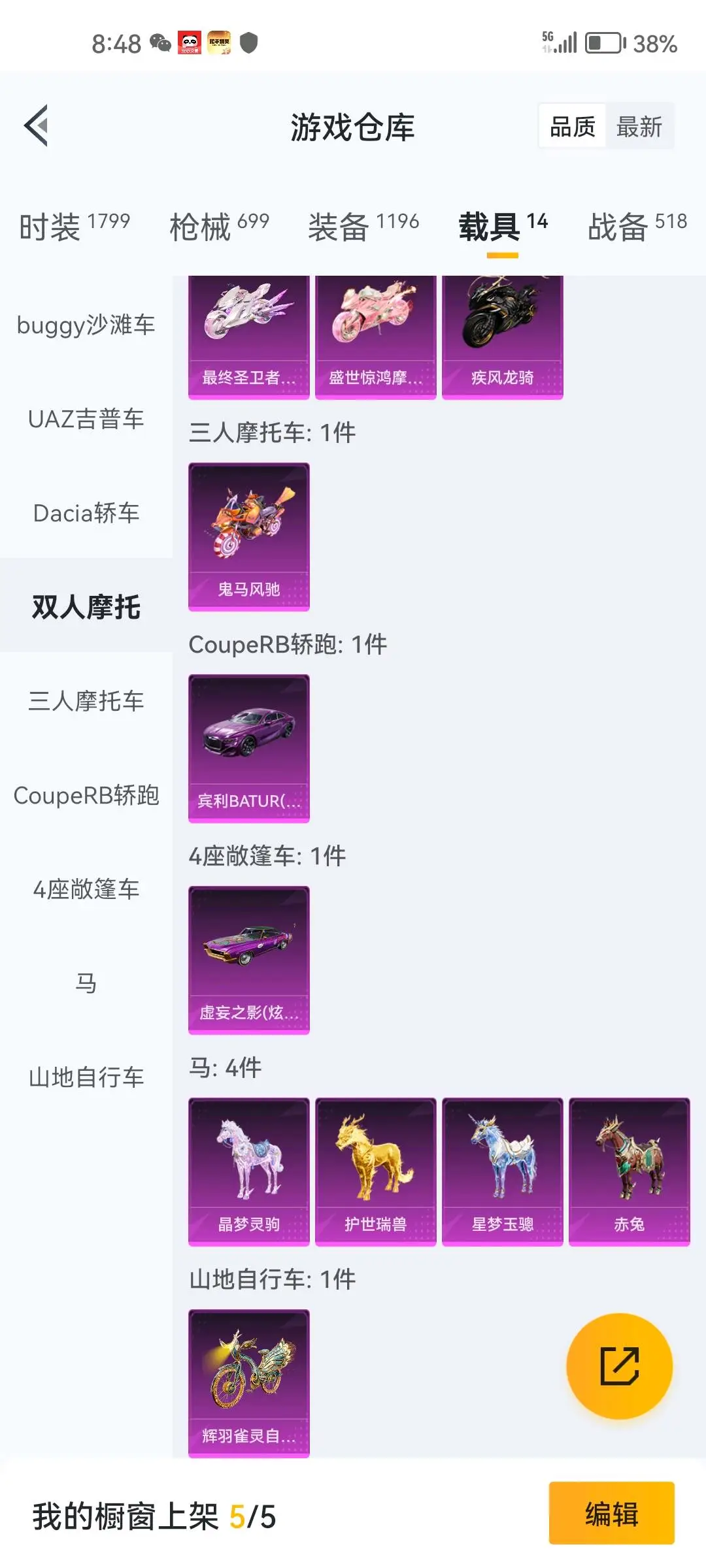
Task: Switch to the 时装 tab
Action: click(x=74, y=227)
